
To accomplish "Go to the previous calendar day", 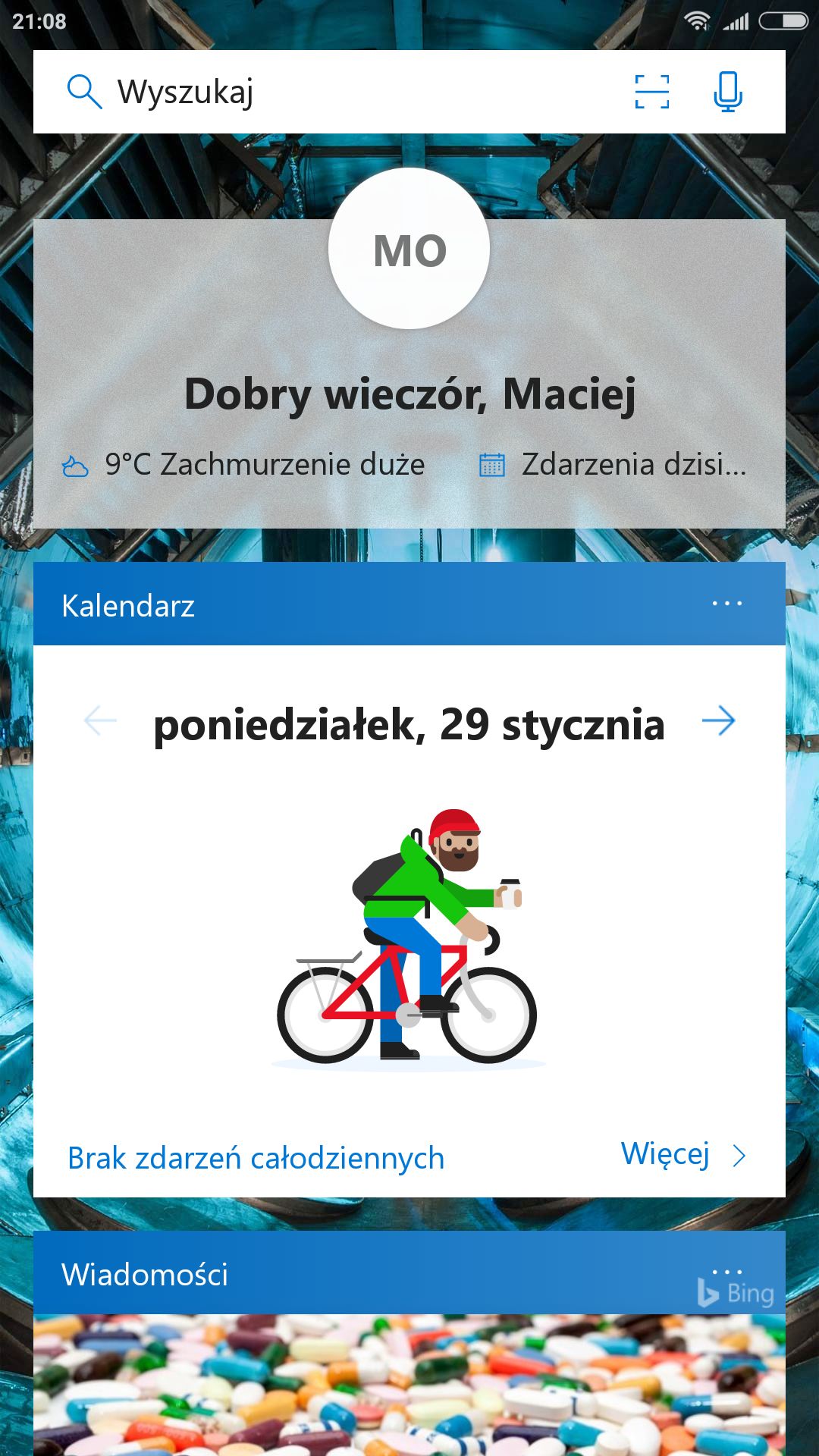I will (100, 720).
